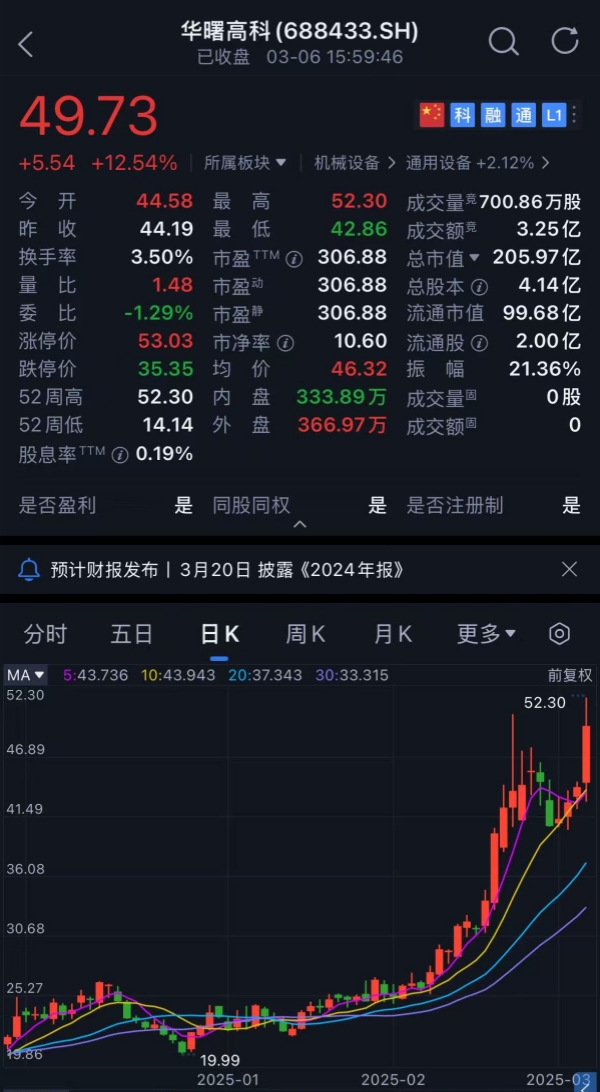
Task: Collapse the quote details panel chevron
Action: [x=300, y=524]
